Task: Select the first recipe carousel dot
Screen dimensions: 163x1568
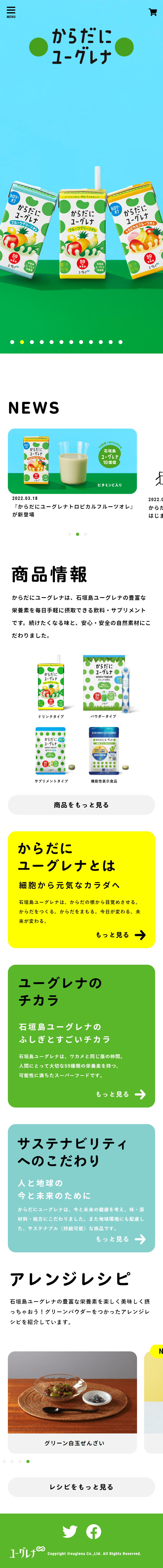Action: coord(4,1461)
